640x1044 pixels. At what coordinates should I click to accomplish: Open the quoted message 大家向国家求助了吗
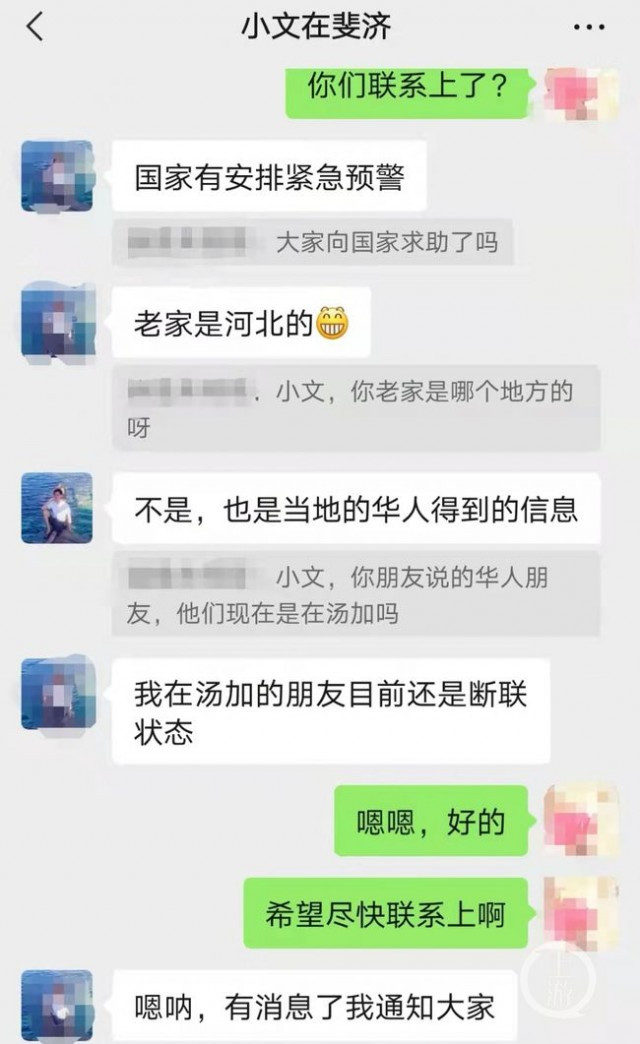313,242
